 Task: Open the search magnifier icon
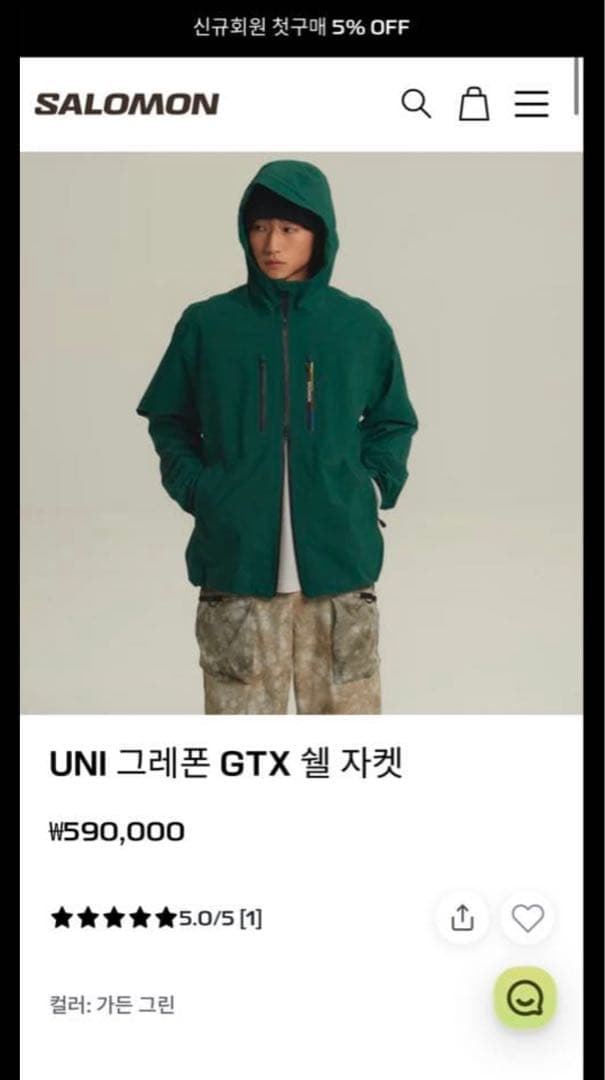pyautogui.click(x=416, y=104)
